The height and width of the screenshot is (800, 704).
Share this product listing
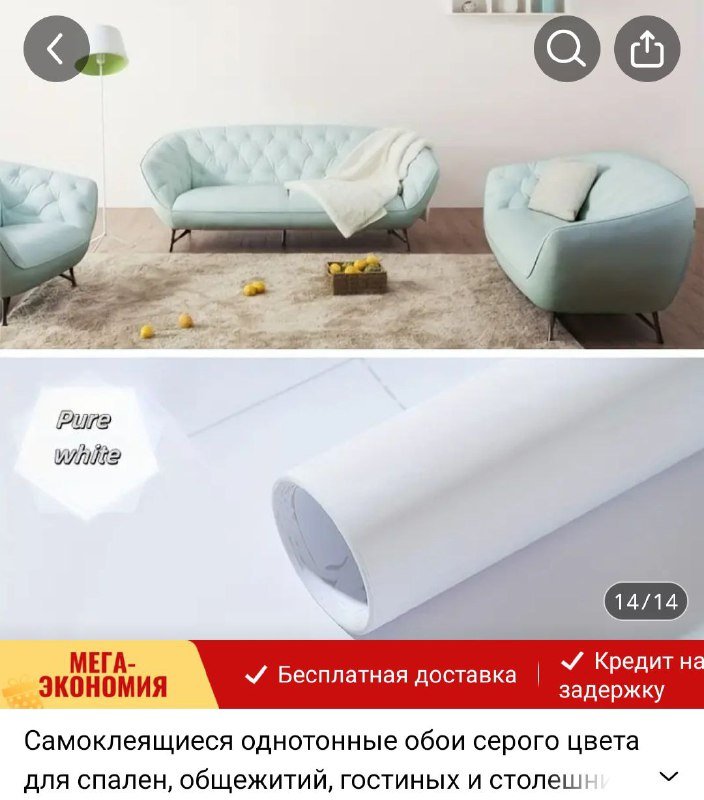[646, 48]
